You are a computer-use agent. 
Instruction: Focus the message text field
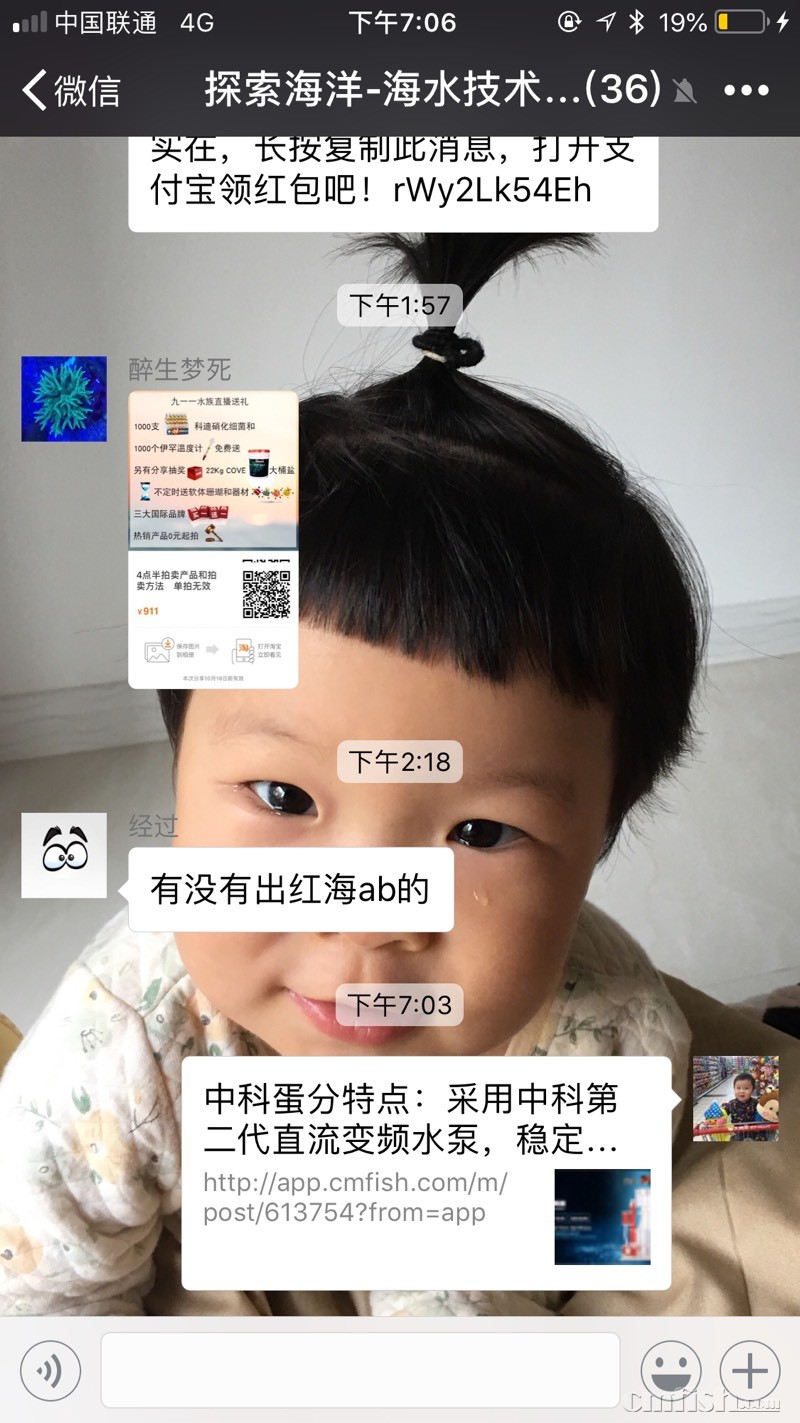tap(360, 1370)
